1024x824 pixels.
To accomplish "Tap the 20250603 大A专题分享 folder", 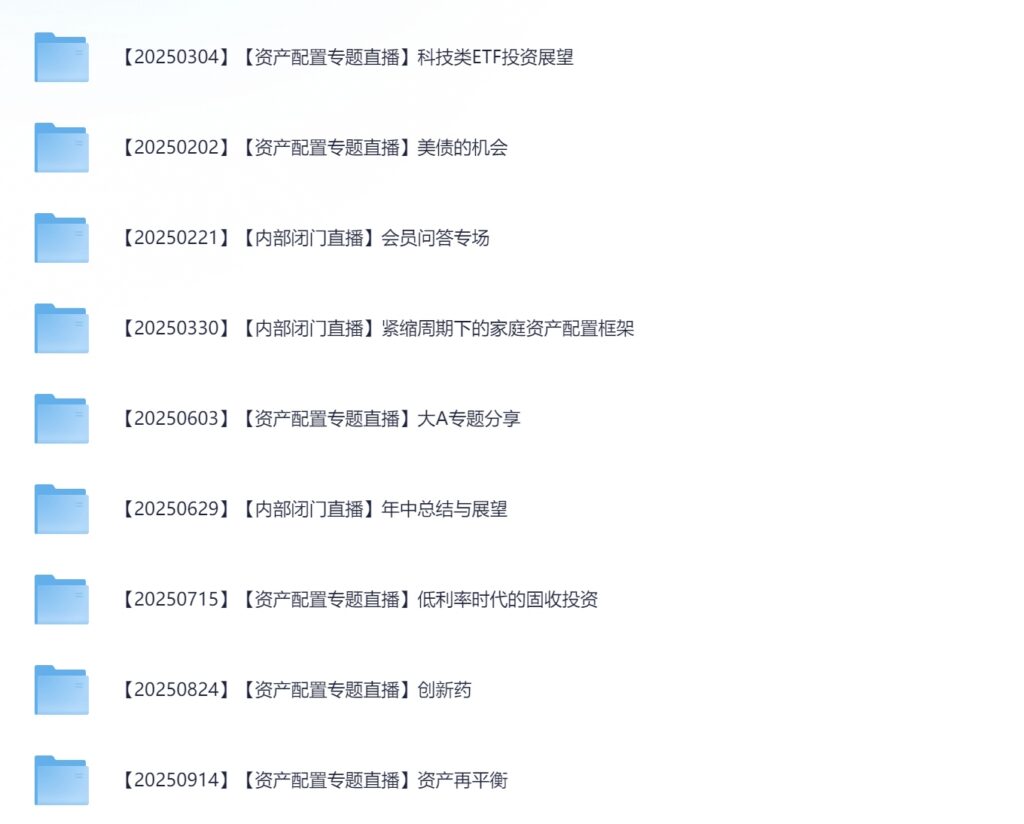I will click(x=320, y=419).
